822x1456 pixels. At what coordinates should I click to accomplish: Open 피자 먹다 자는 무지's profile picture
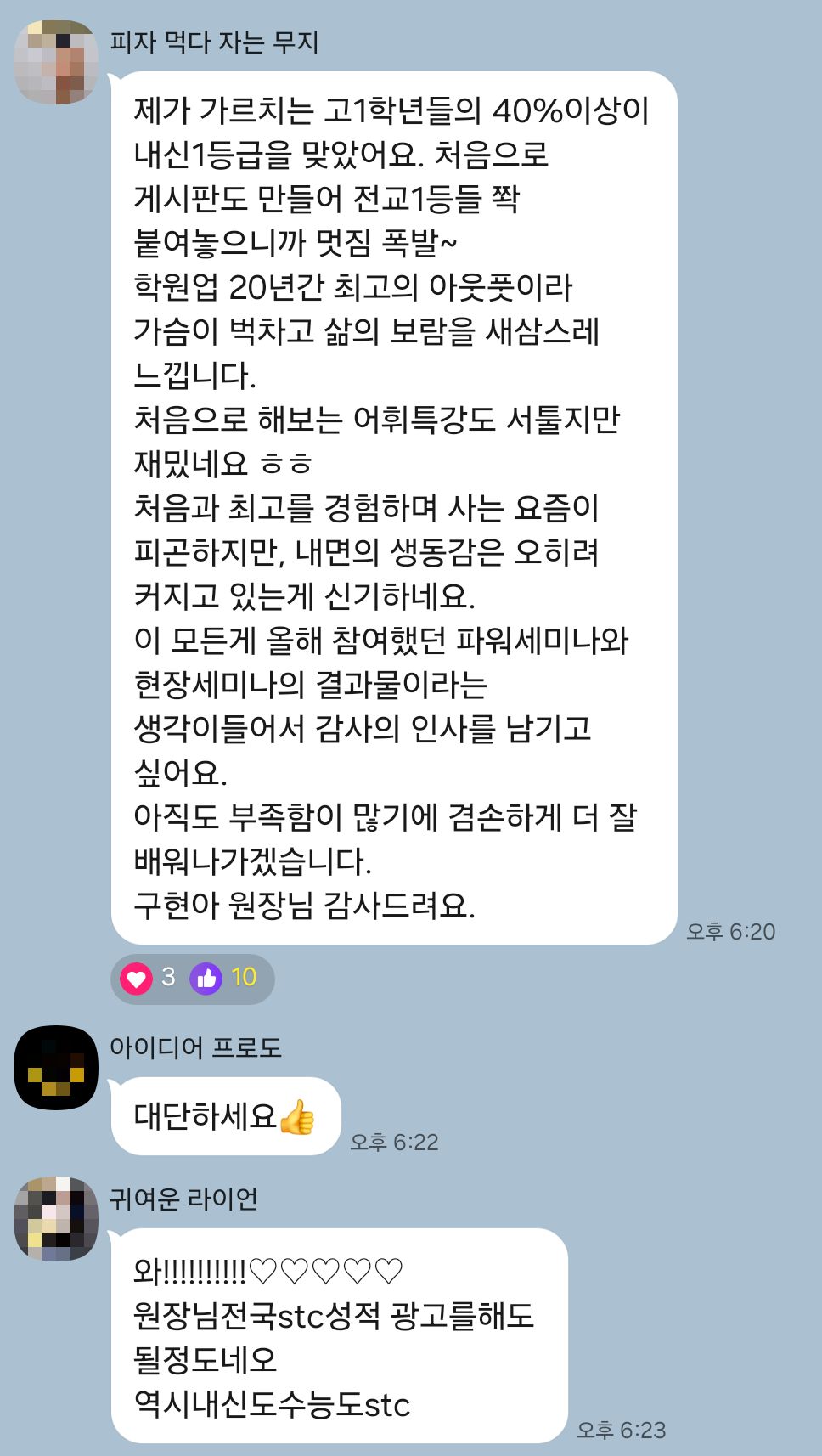tap(56, 62)
